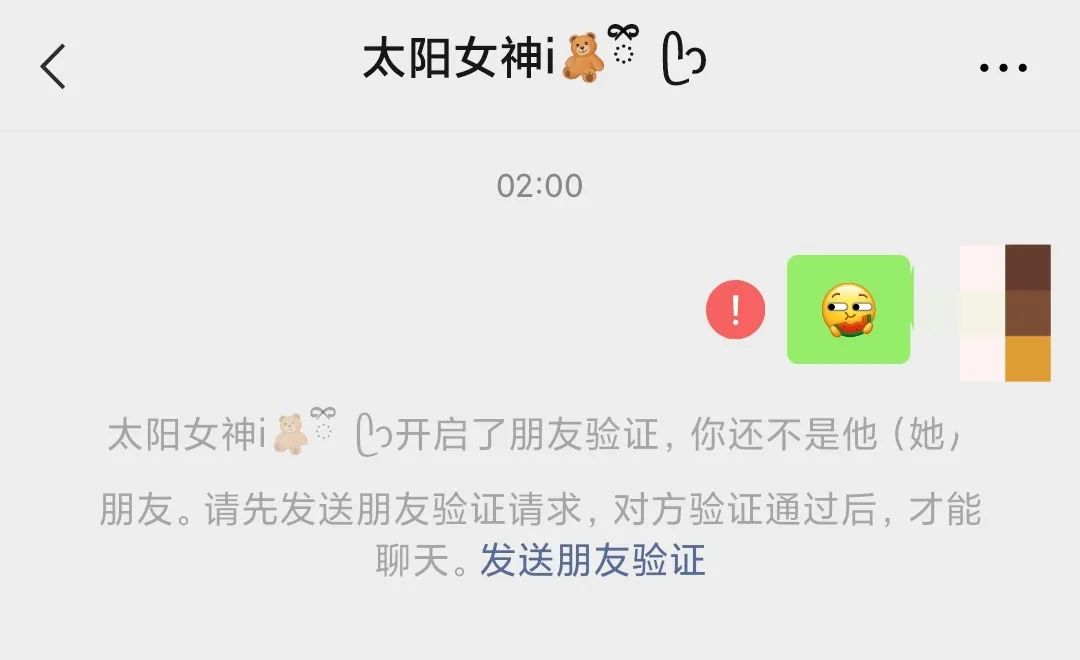The height and width of the screenshot is (660, 1080).
Task: Open the chat info overflow menu
Action: click(x=1003, y=68)
